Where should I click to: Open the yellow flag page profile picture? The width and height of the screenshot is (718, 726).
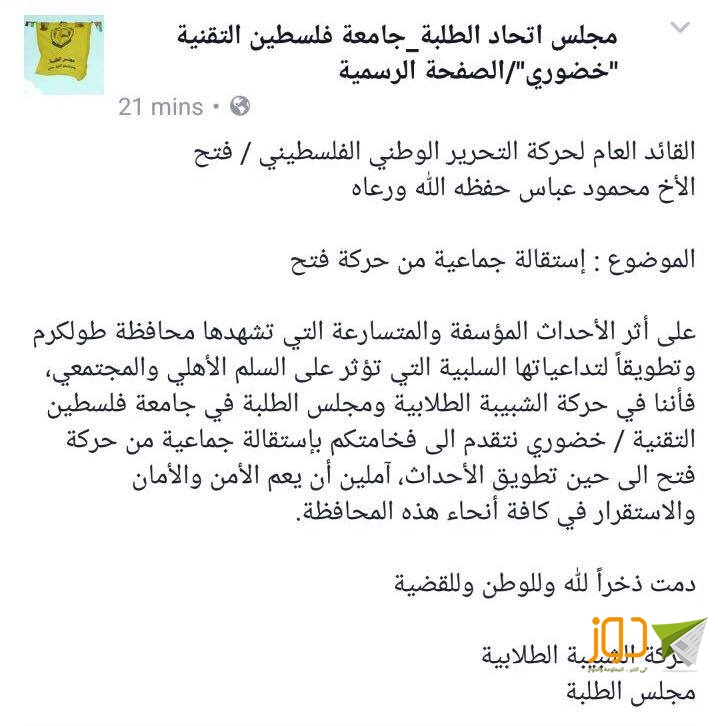[64, 55]
